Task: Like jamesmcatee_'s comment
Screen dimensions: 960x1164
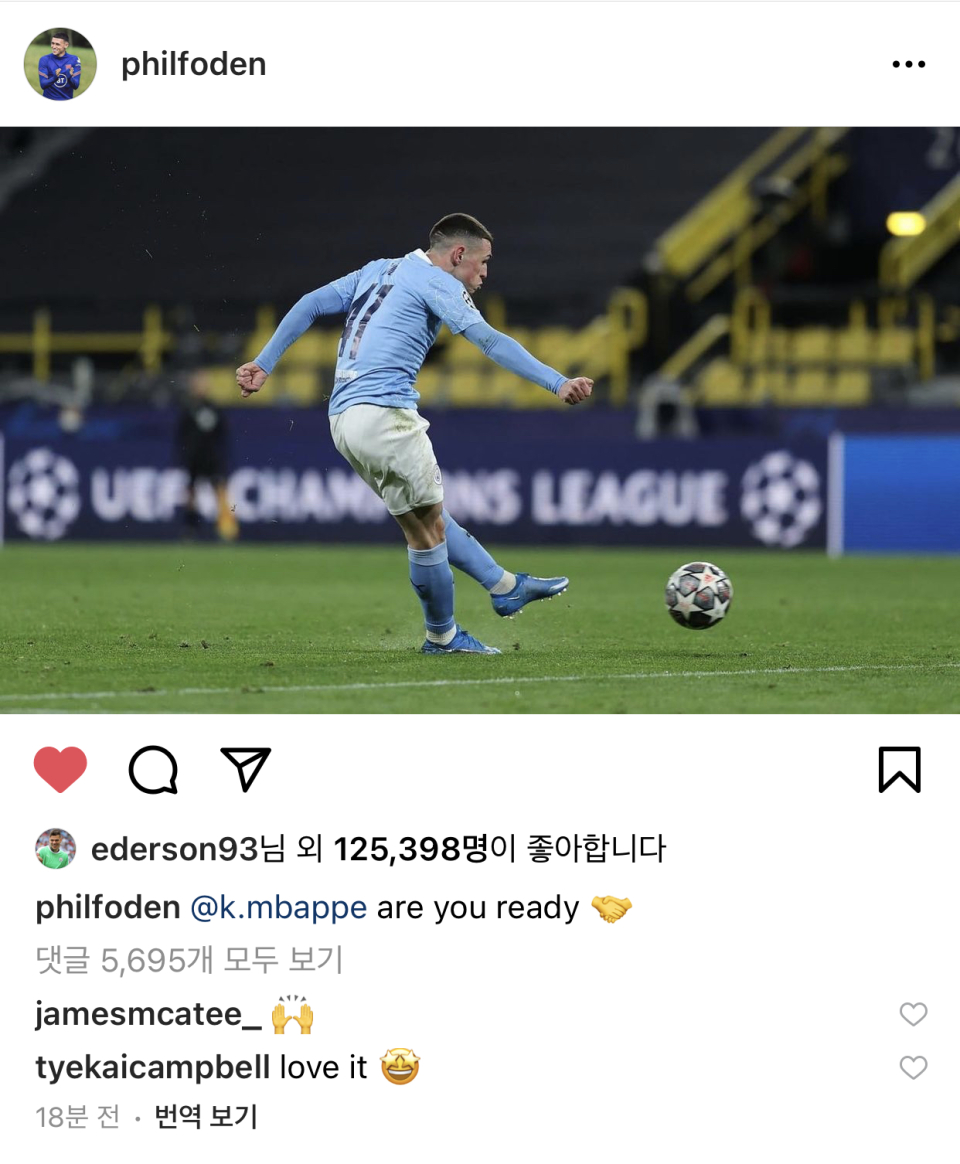Action: (x=913, y=1014)
